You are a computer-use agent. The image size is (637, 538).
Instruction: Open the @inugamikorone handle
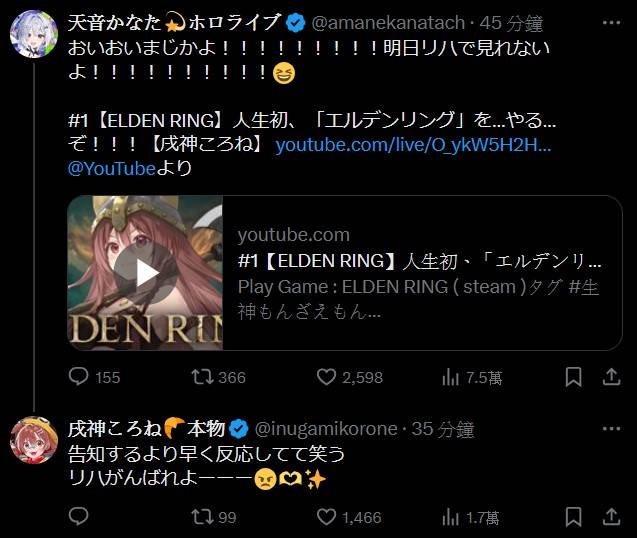[325, 429]
